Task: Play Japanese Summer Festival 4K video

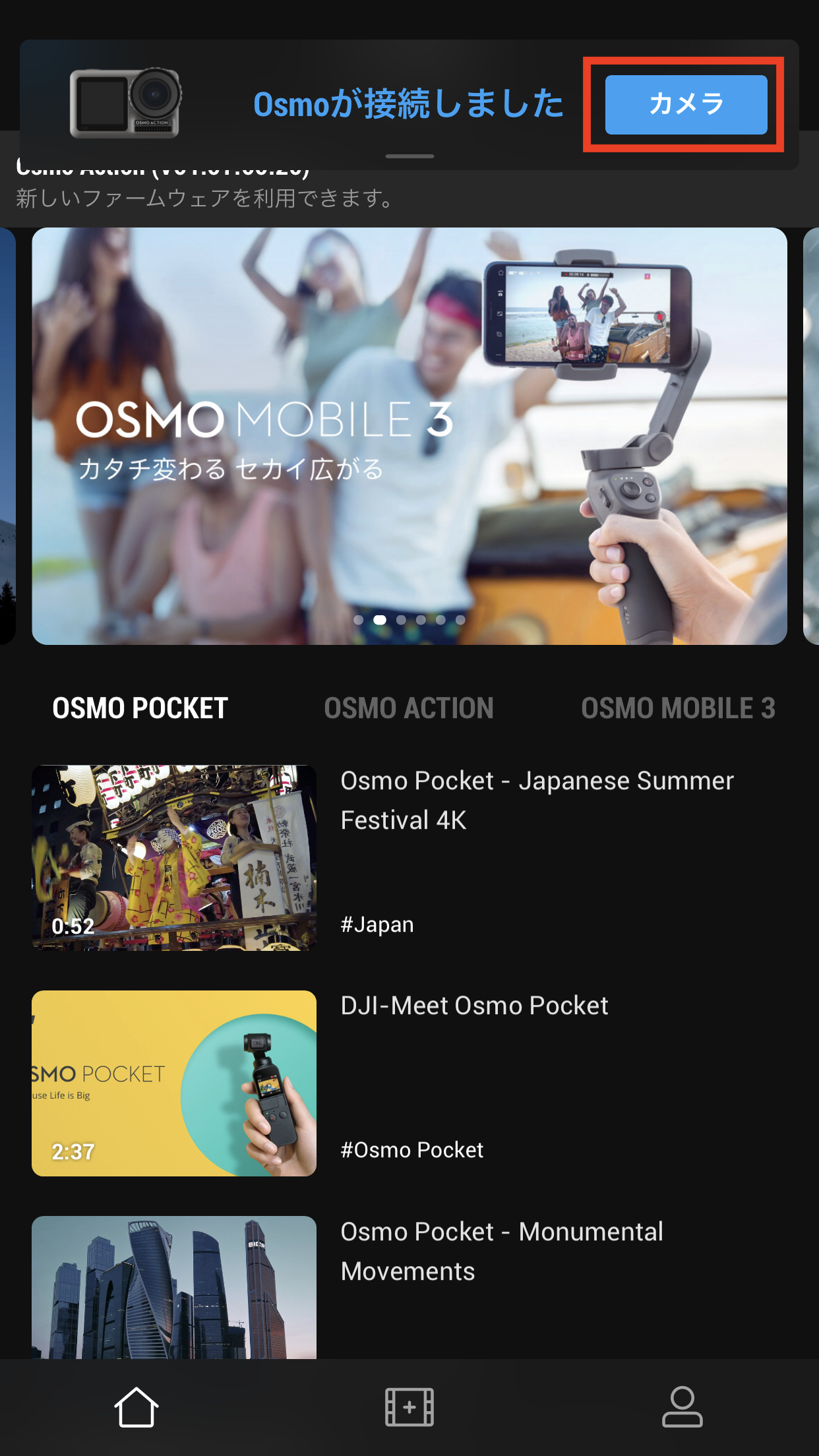Action: 174,857
